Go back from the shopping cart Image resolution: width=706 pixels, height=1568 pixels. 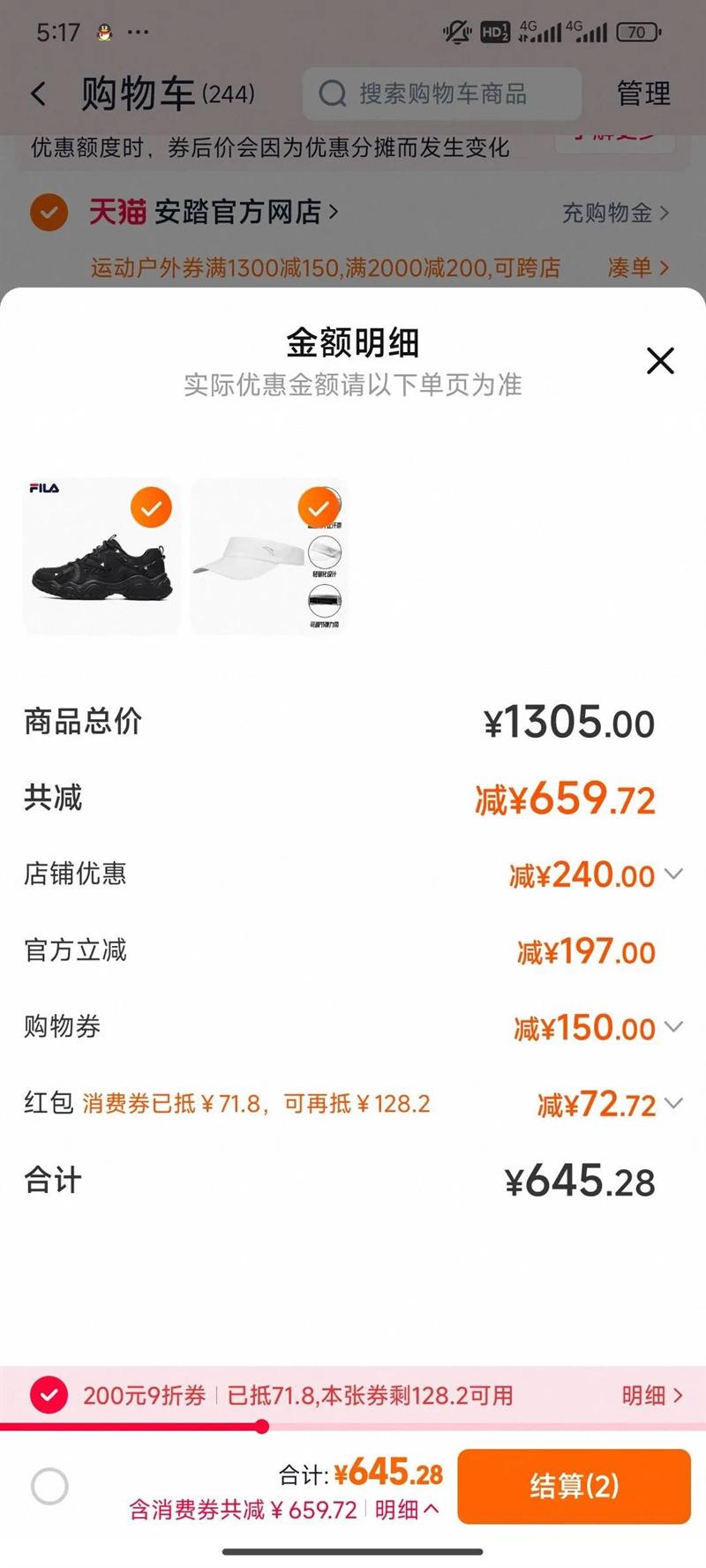[x=39, y=94]
